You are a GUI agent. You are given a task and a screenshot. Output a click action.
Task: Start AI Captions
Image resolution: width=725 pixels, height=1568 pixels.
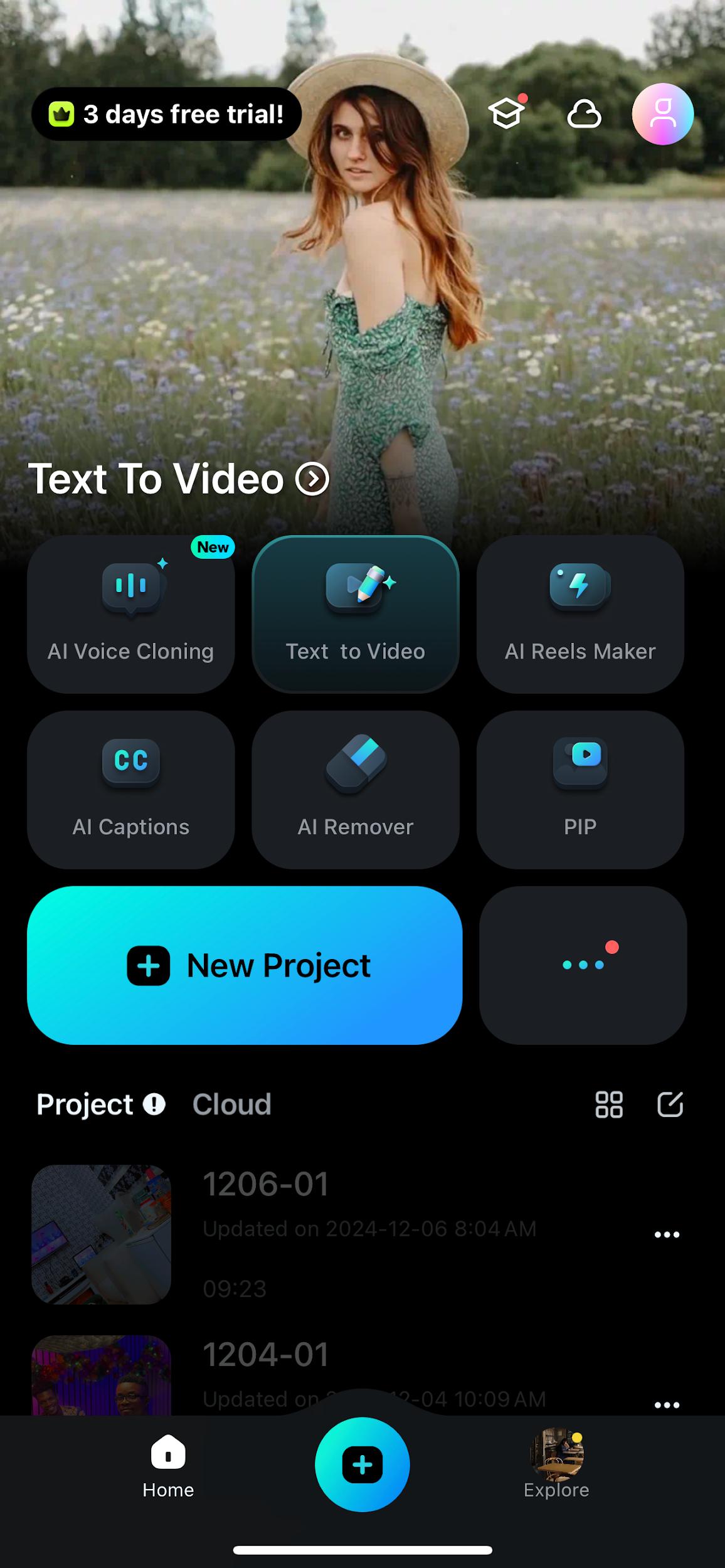pos(130,790)
